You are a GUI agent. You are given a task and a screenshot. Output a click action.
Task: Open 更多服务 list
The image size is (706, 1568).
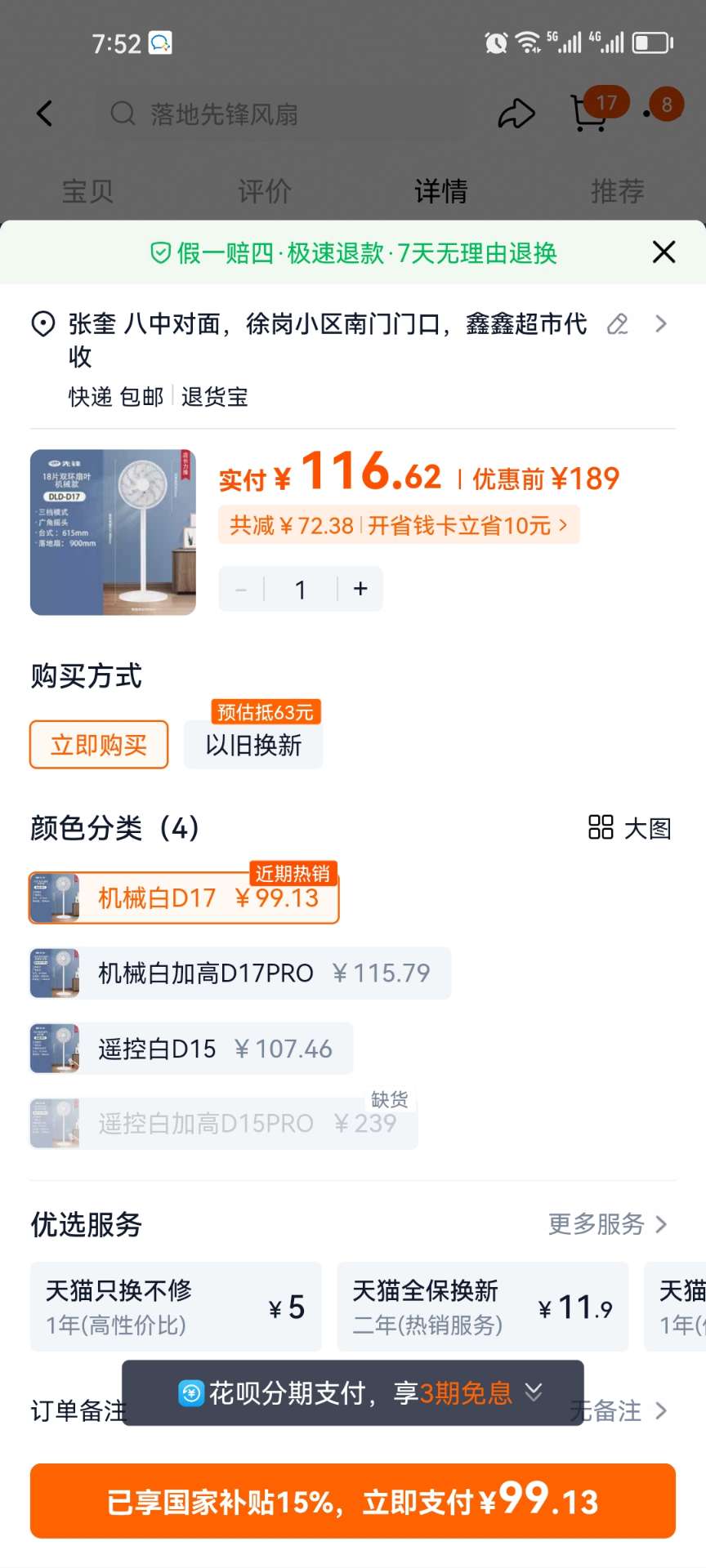pos(607,1224)
